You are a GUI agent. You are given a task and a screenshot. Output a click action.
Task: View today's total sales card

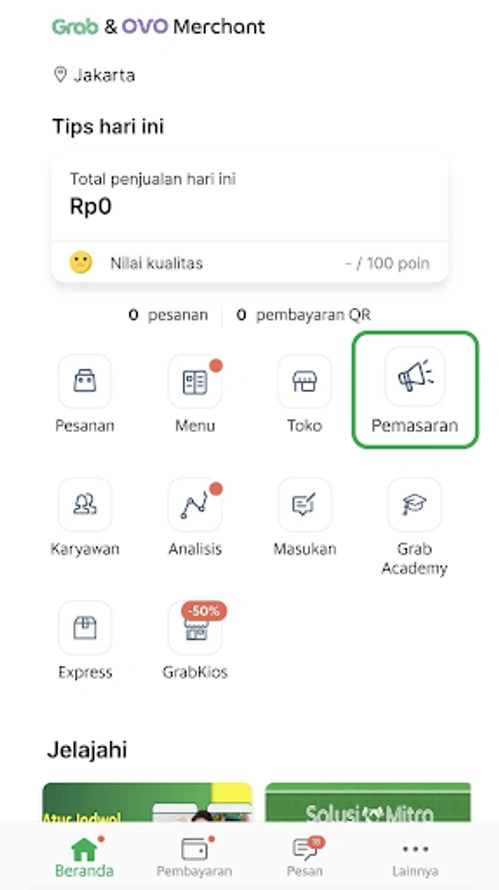(250, 199)
